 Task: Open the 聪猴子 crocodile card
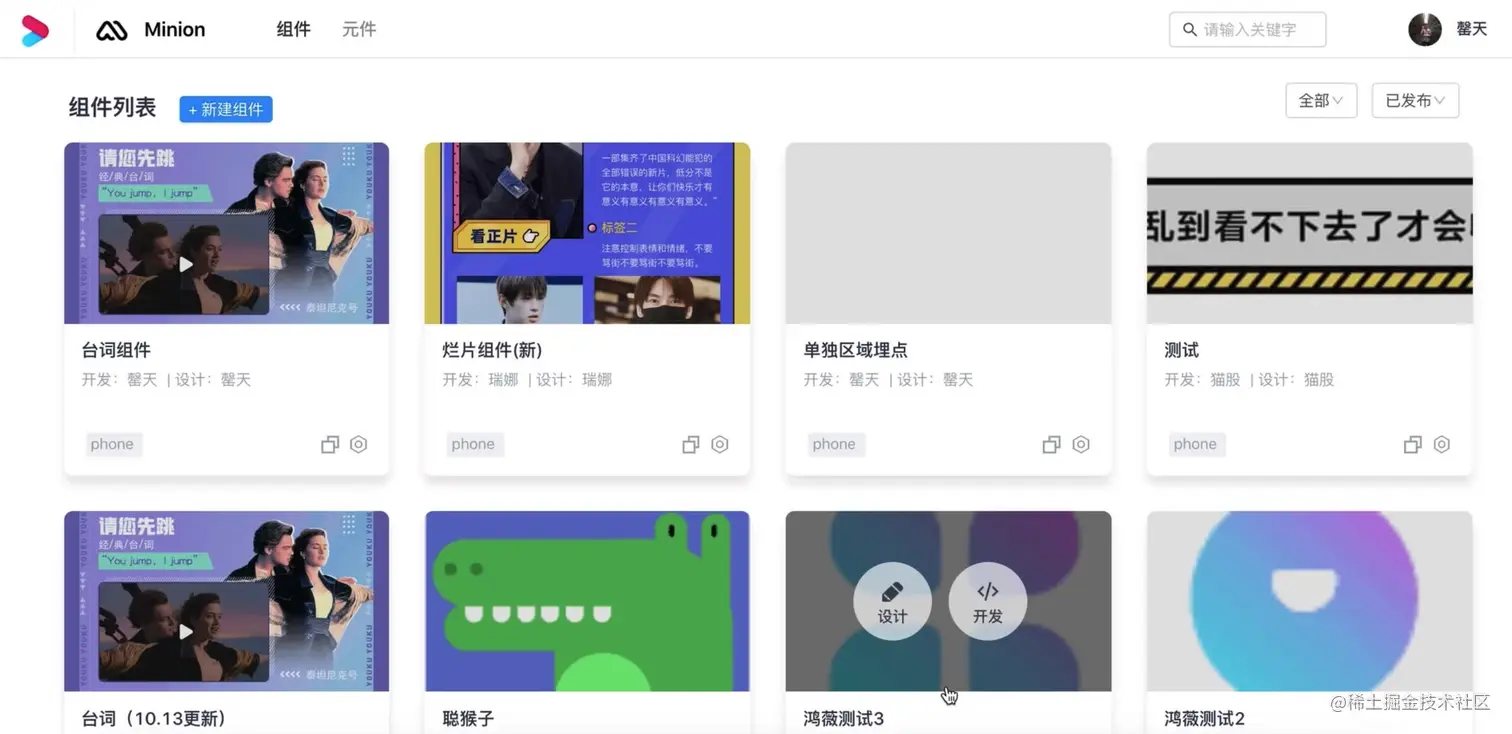[587, 601]
